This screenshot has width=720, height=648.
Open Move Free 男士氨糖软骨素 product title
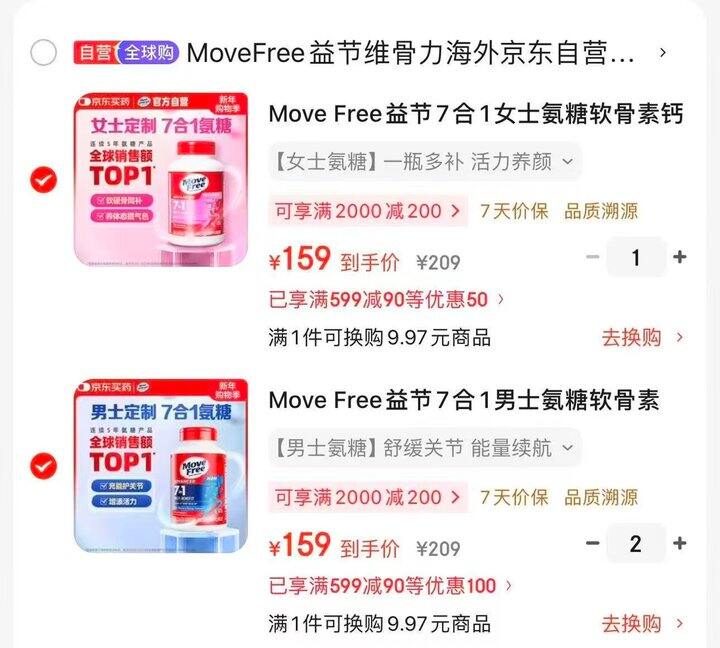pos(464,401)
